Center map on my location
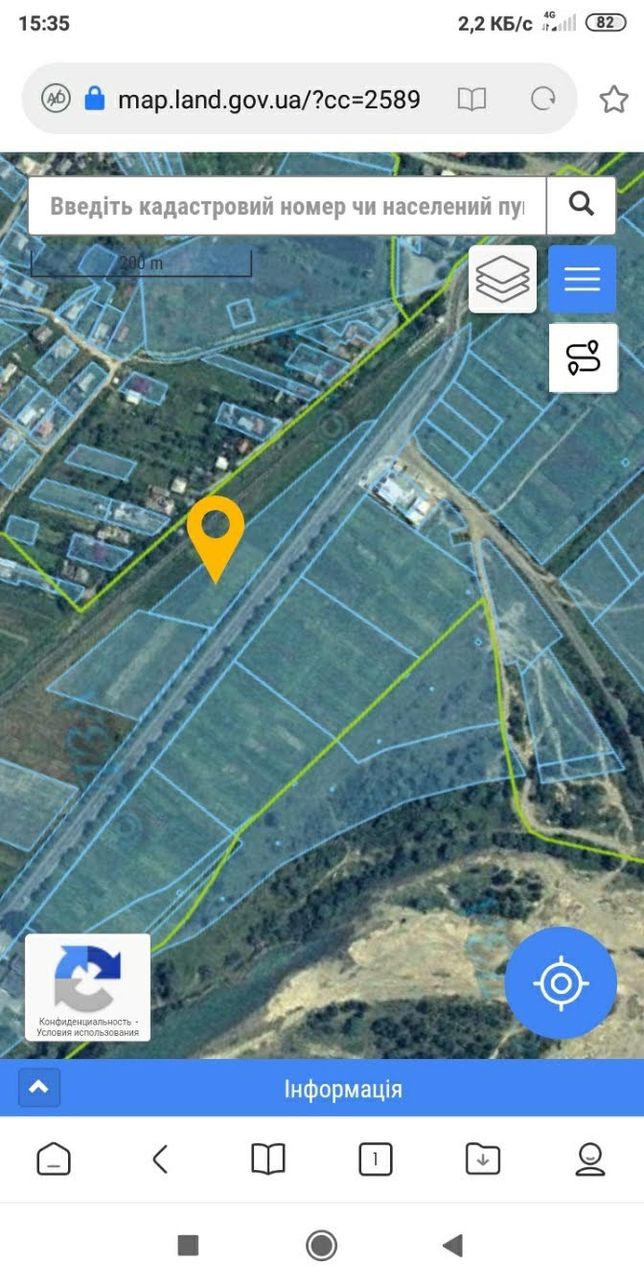This screenshot has height=1288, width=644. coord(561,983)
